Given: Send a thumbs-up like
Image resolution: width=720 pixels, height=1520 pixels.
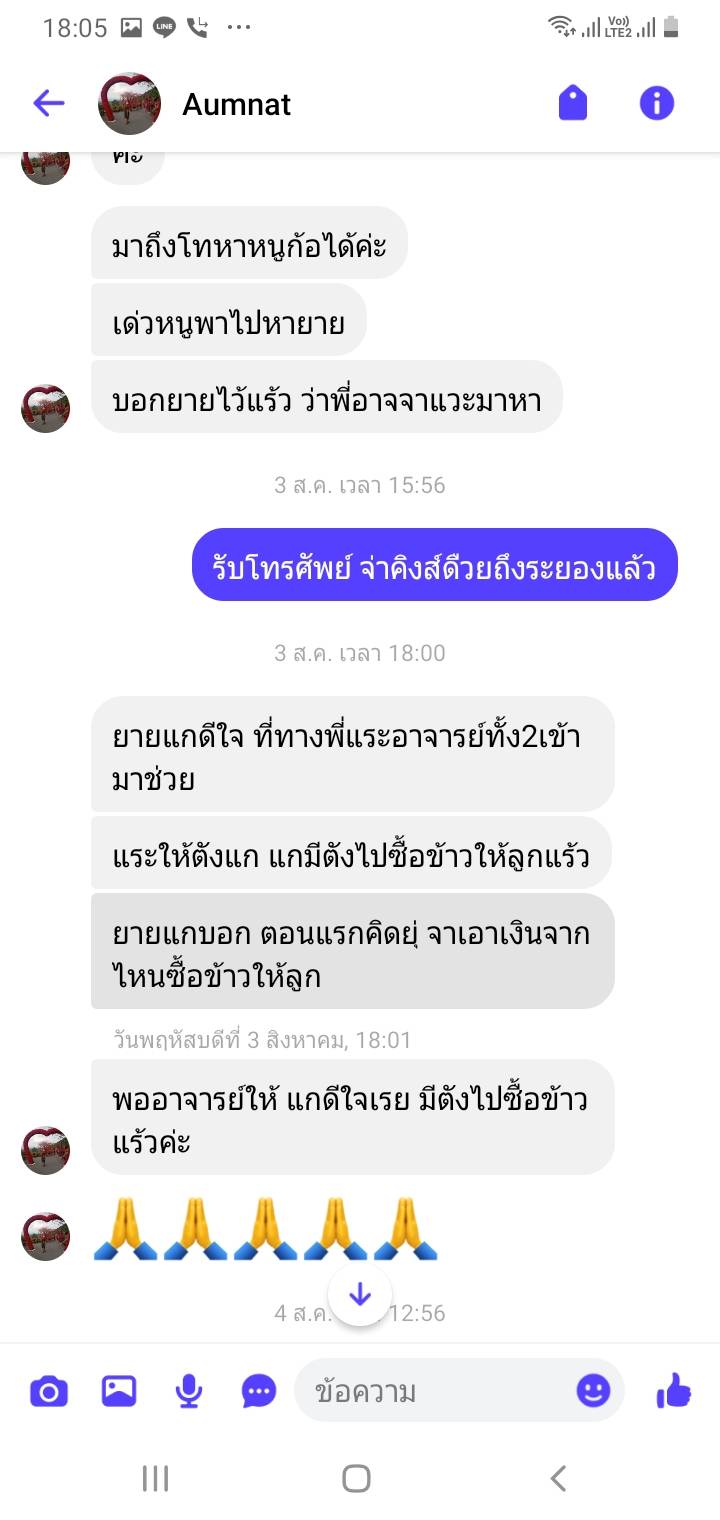Looking at the screenshot, I should coord(674,1390).
